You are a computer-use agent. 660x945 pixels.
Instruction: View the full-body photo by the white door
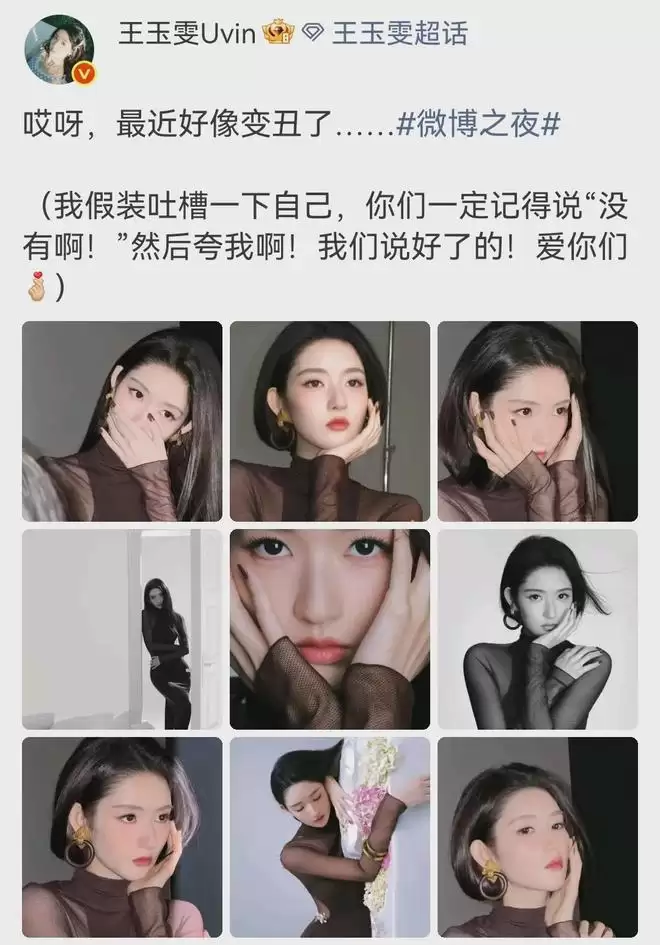pyautogui.click(x=122, y=629)
